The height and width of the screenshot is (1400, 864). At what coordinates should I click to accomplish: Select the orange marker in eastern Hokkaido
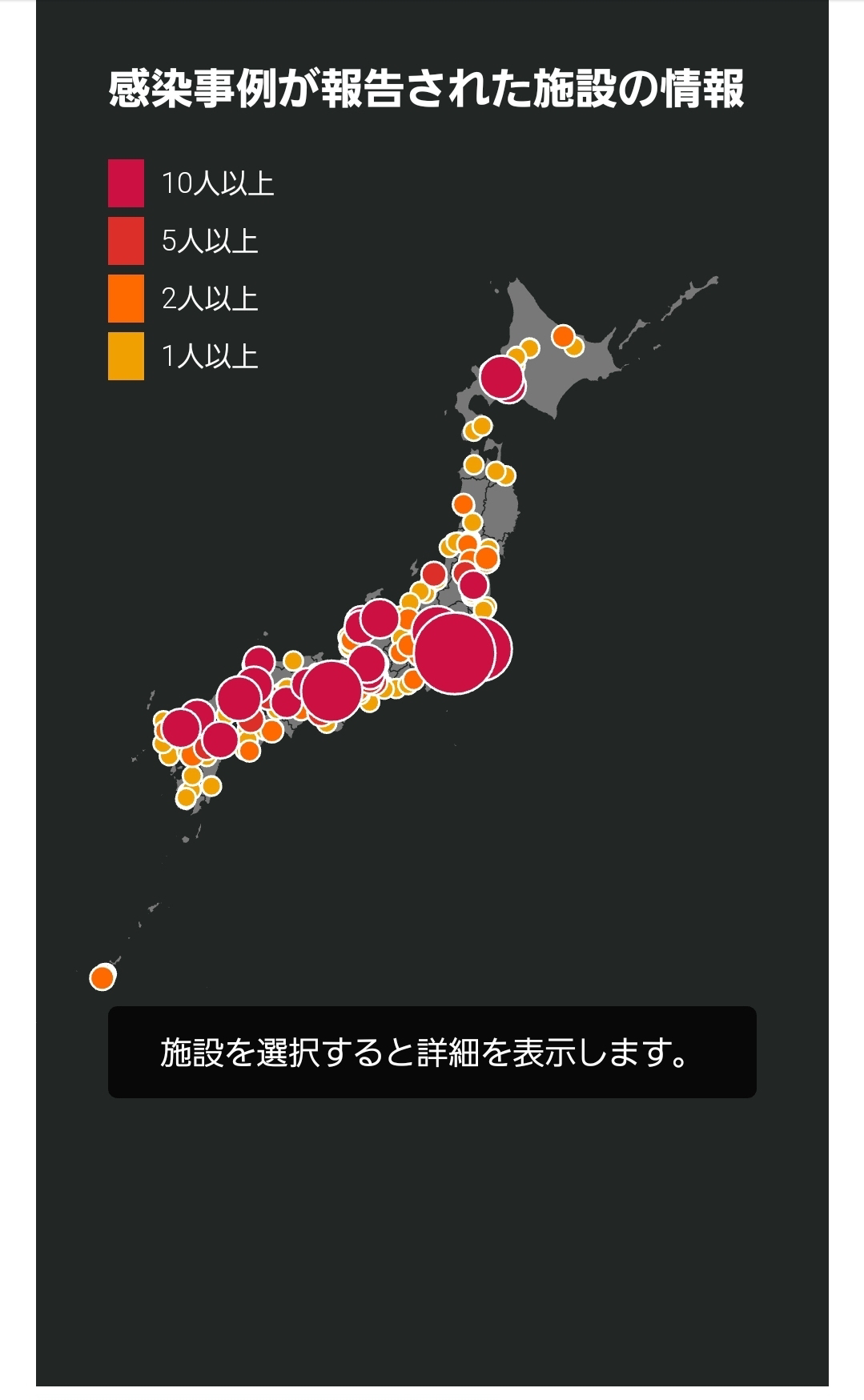pyautogui.click(x=563, y=336)
